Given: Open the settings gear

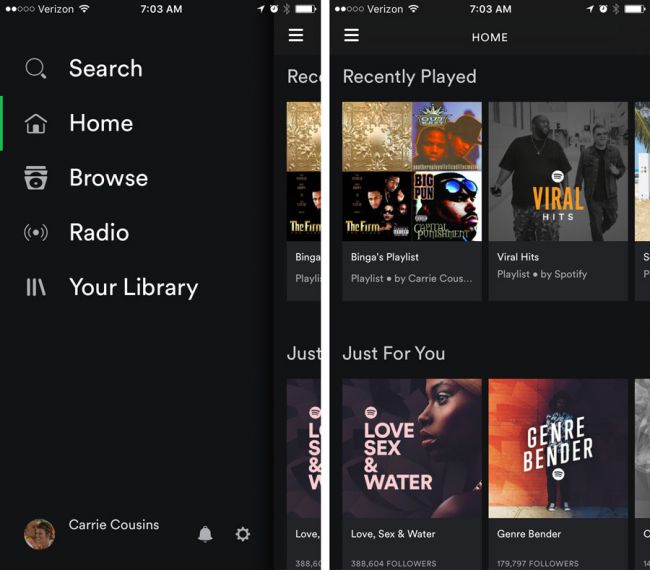Looking at the screenshot, I should [x=242, y=534].
